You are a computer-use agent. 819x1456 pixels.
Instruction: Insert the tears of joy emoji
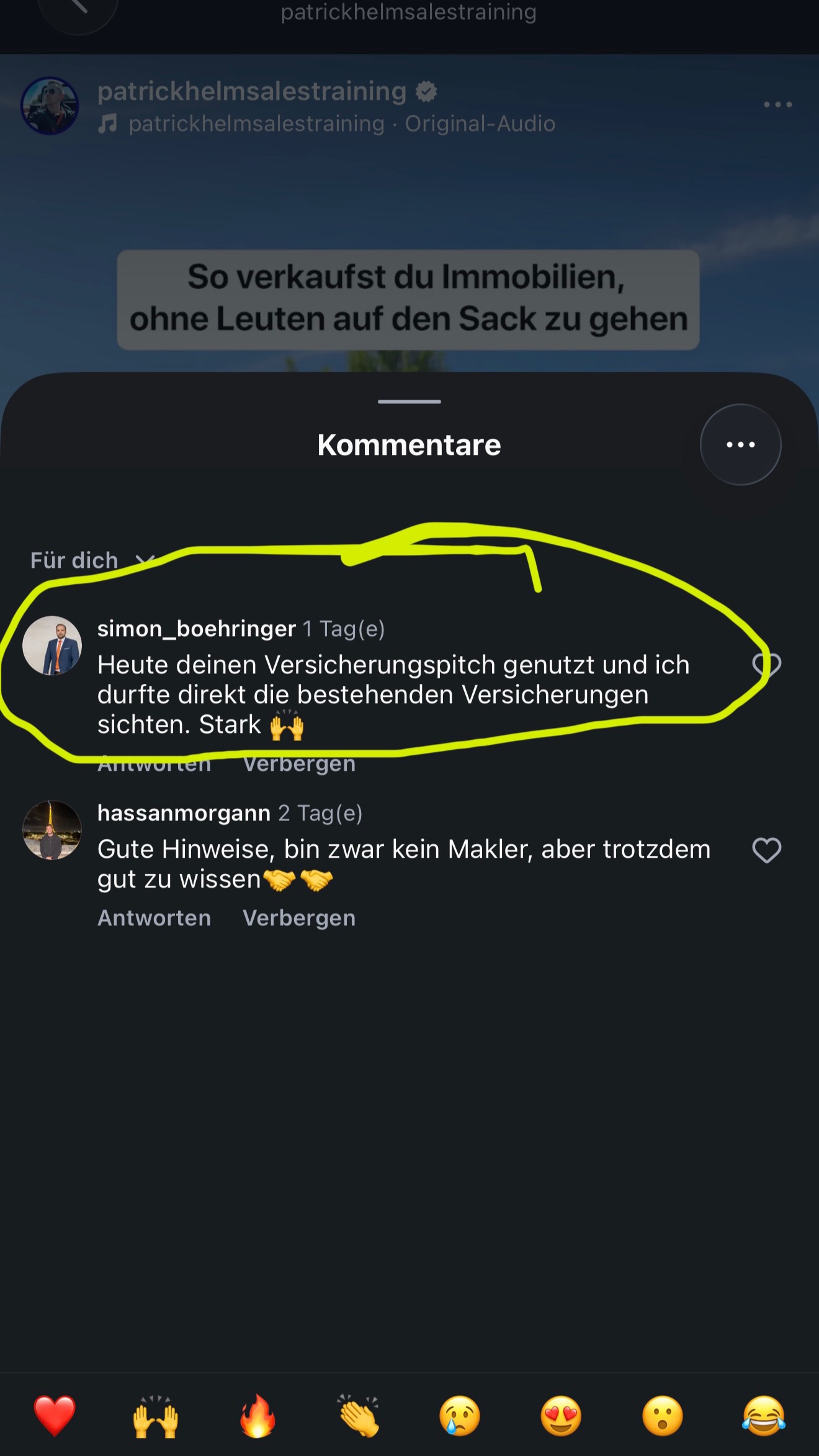(x=764, y=1416)
